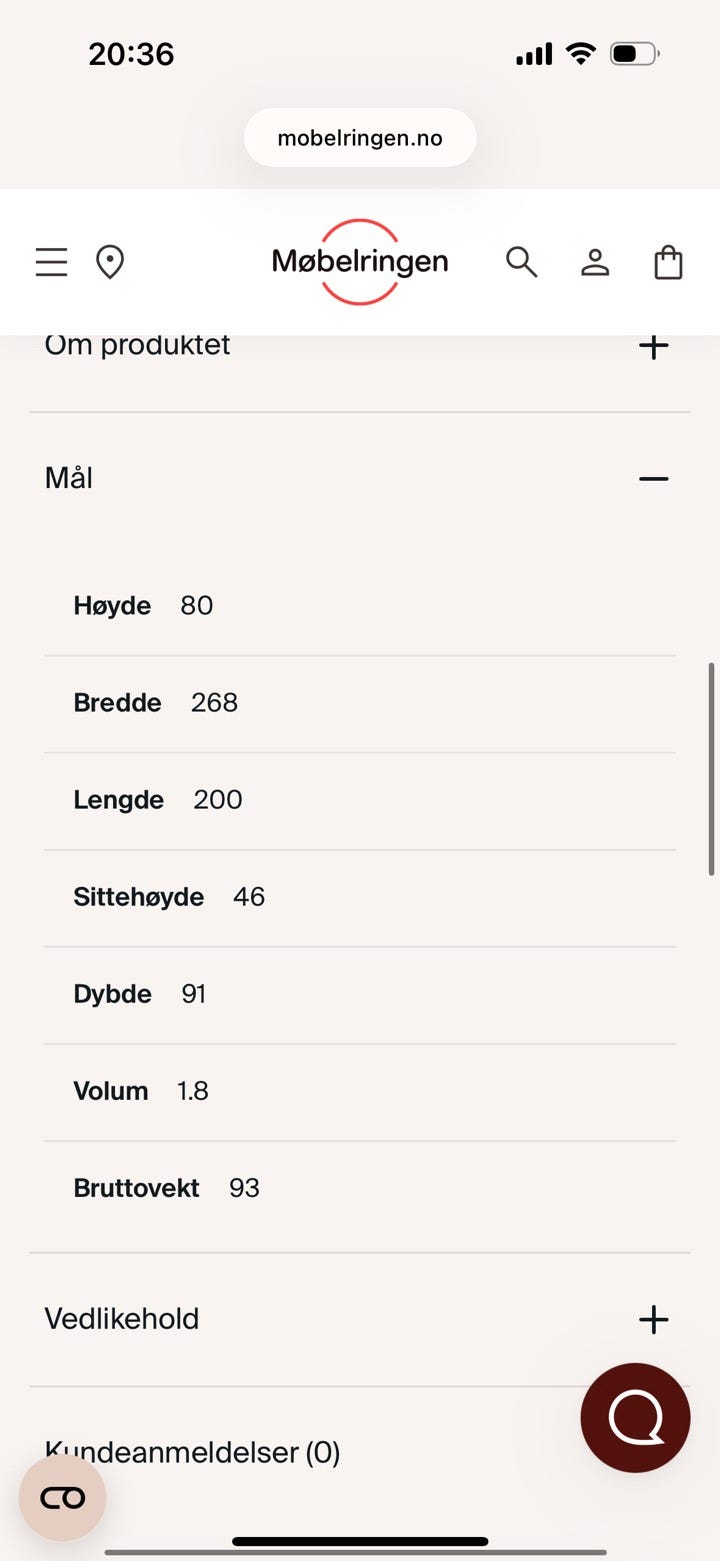Screen dimensions: 720x1561
Task: Open the account profile icon
Action: pos(595,262)
